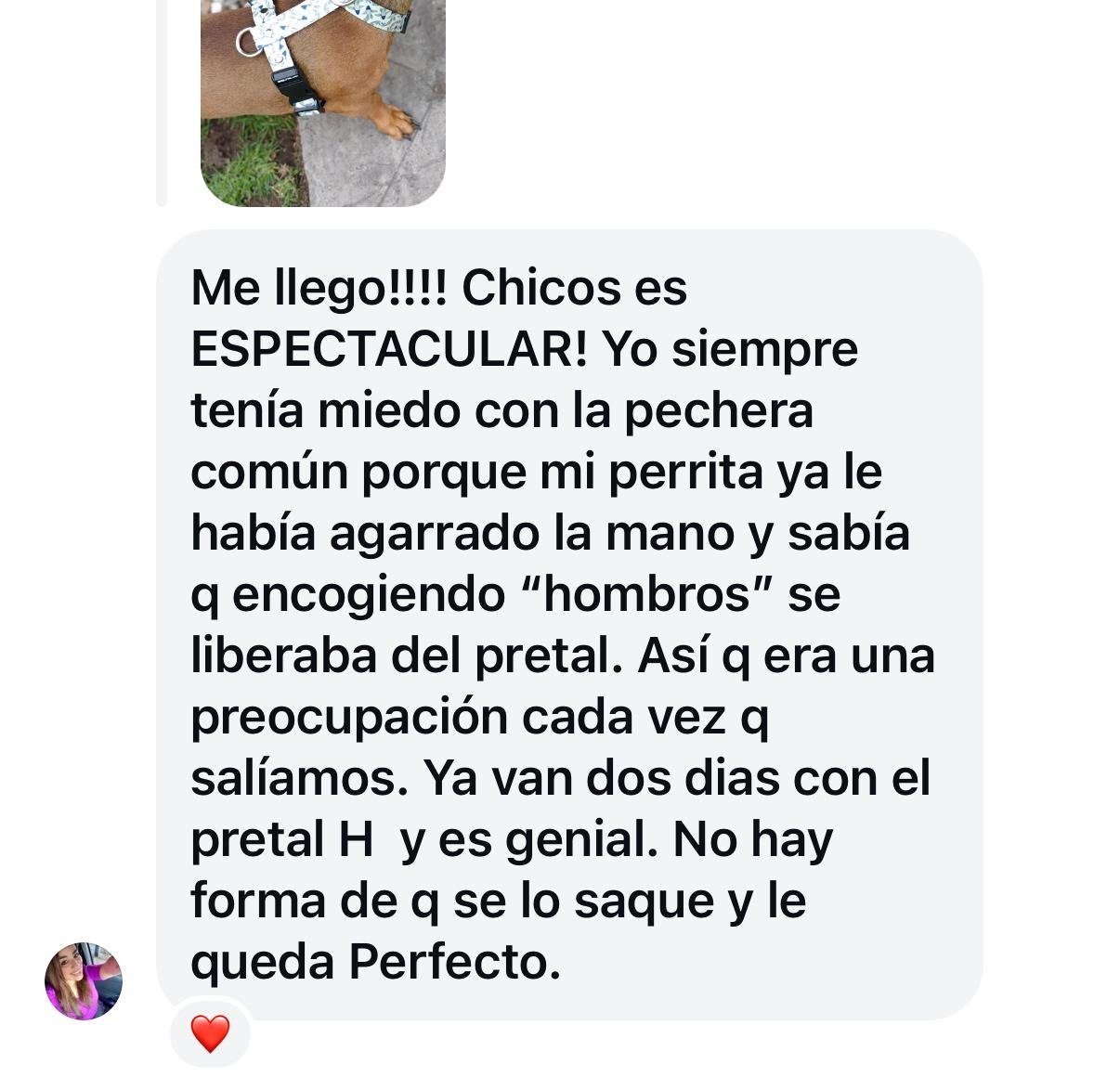This screenshot has height=1090, width=1120.
Task: Tap the red heart reaction under the message
Action: (x=210, y=1033)
